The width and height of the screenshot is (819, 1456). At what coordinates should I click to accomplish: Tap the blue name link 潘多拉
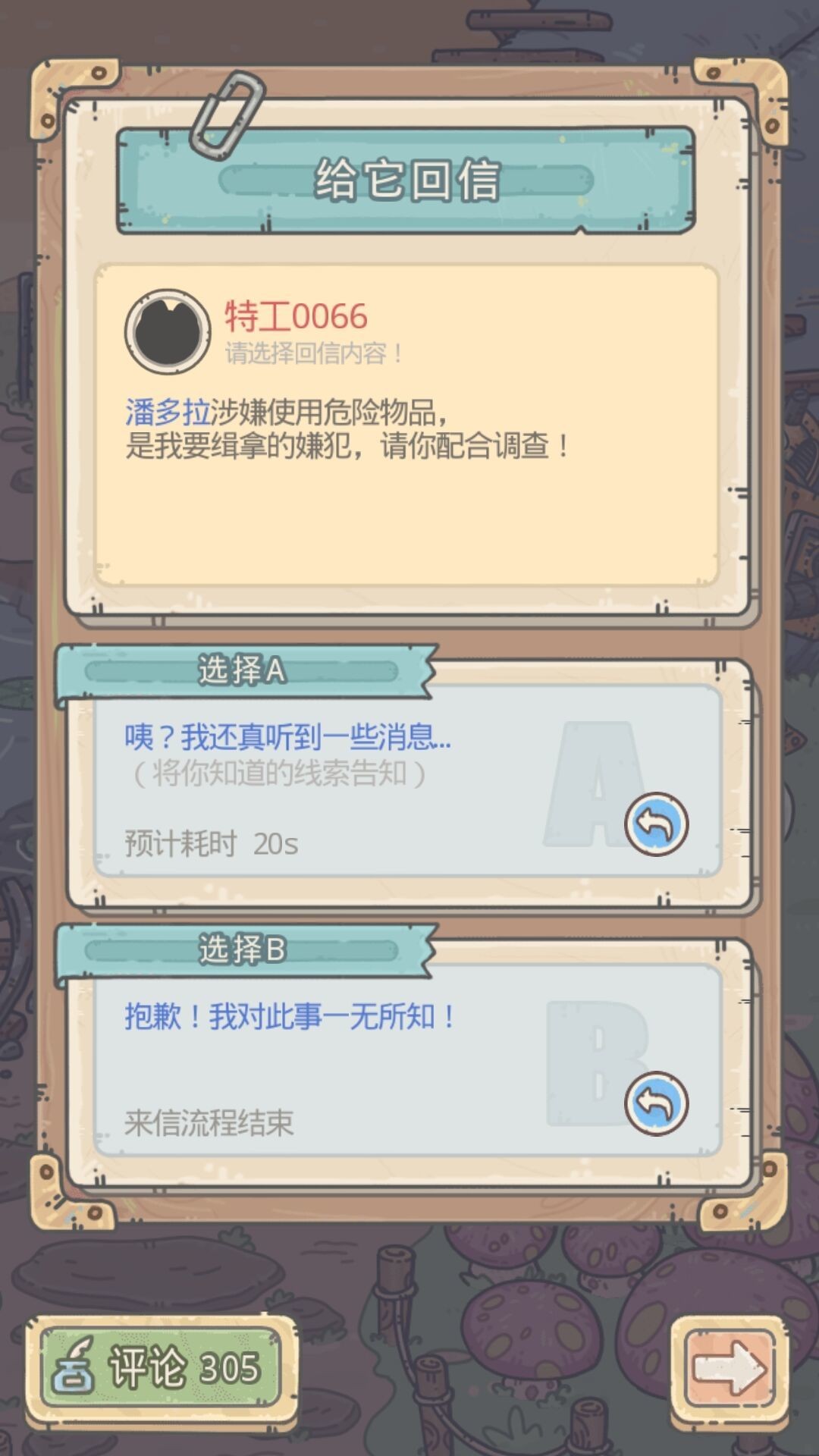[168, 413]
